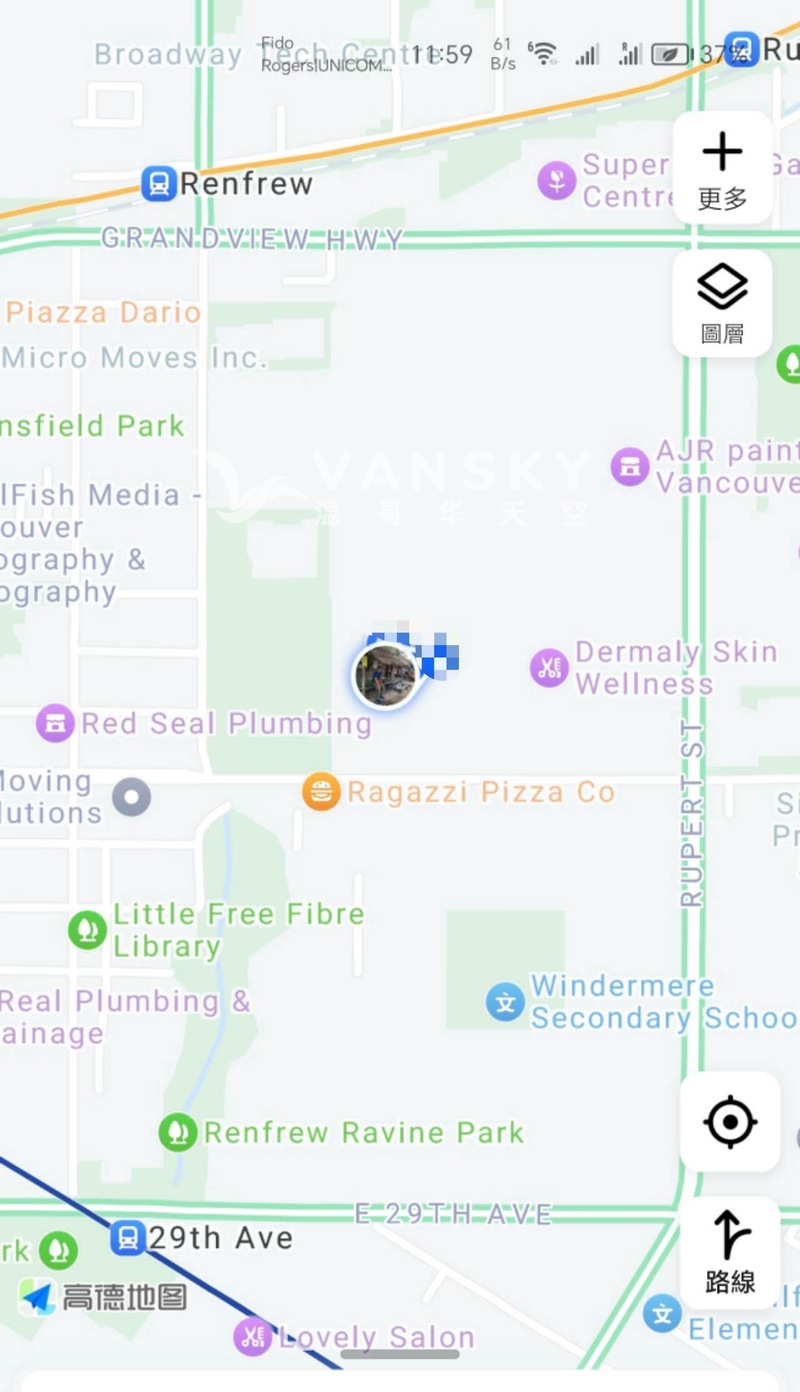Select the Ragazzi Pizza Co place marker

coord(321,792)
